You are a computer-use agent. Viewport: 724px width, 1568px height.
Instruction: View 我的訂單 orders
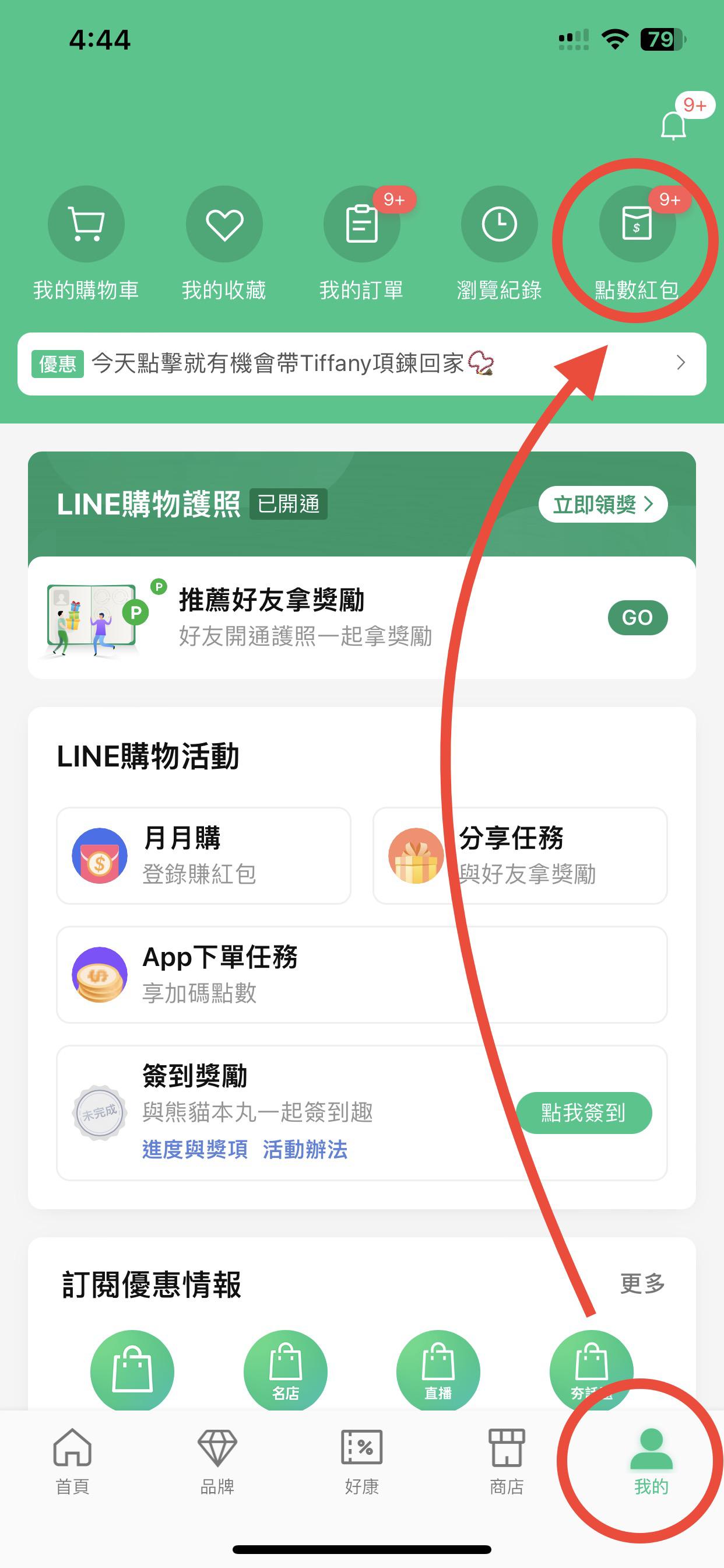pos(361,225)
